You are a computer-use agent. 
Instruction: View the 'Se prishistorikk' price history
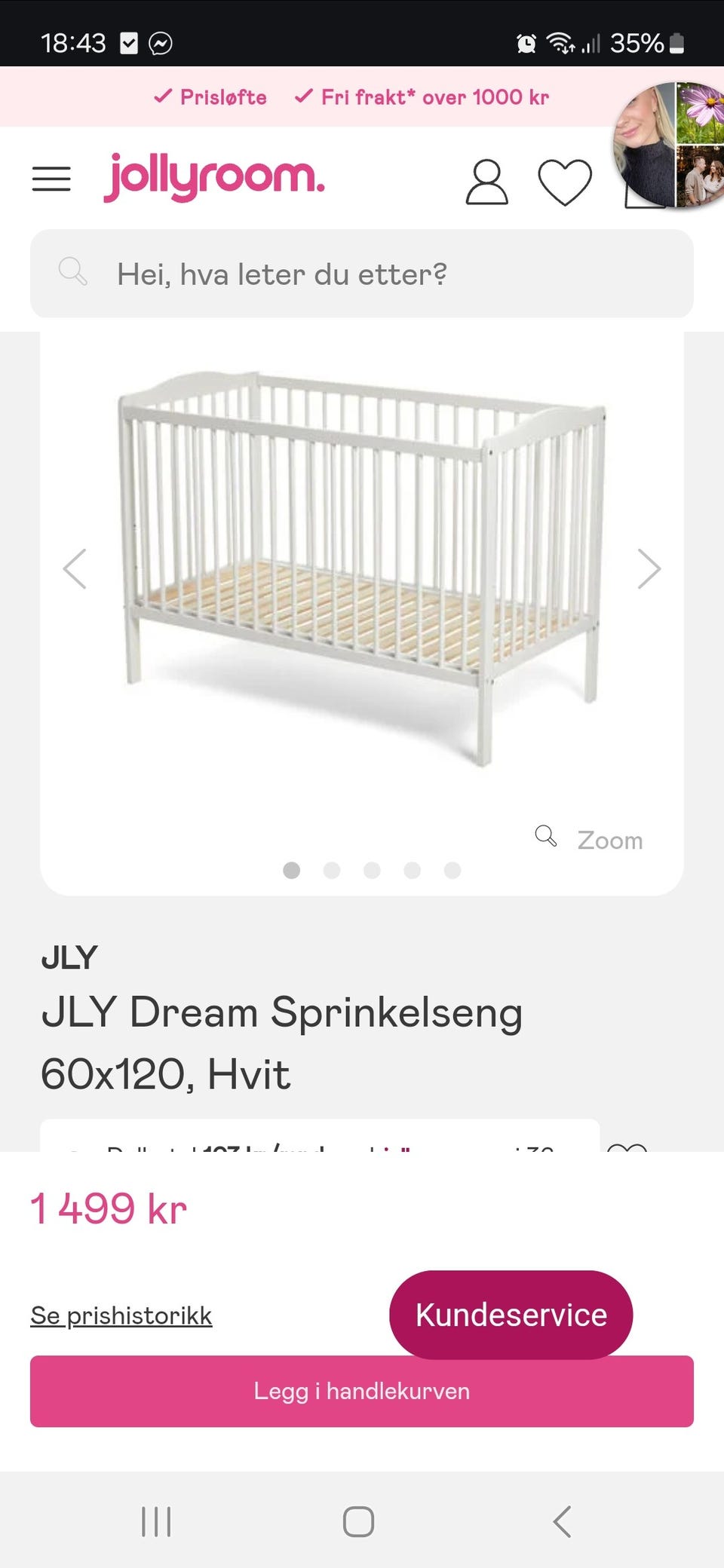121,1315
